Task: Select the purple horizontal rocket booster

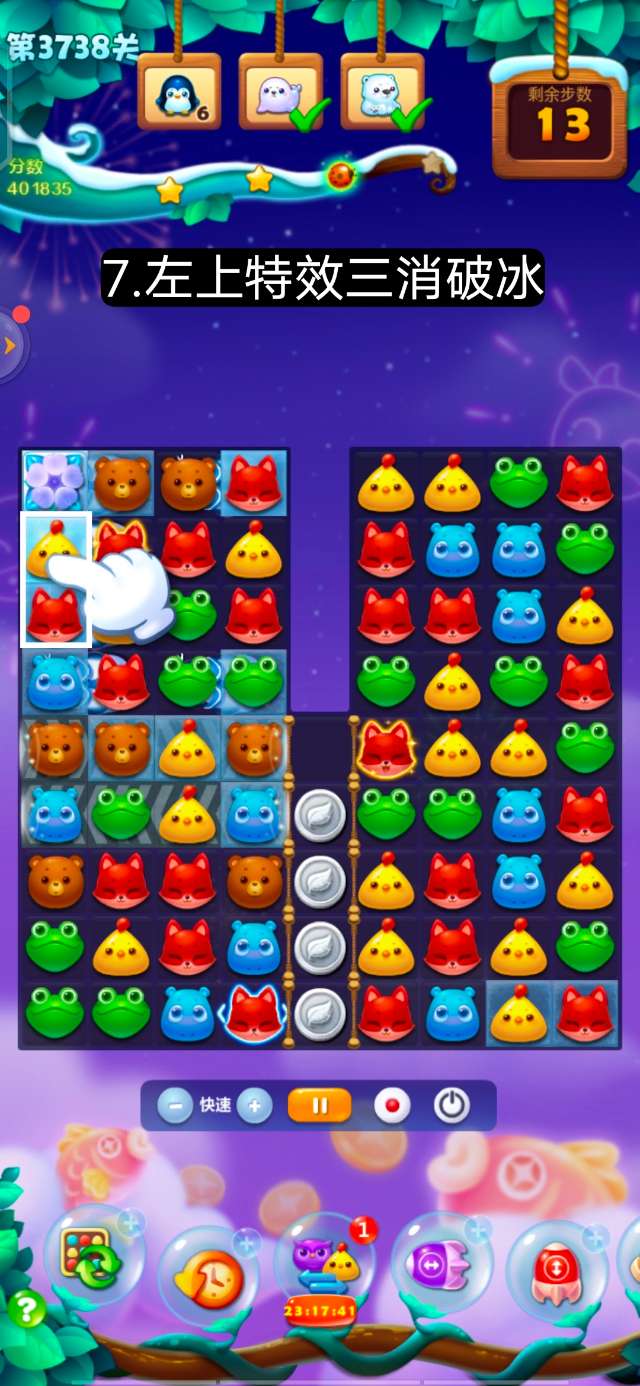Action: [x=441, y=1263]
